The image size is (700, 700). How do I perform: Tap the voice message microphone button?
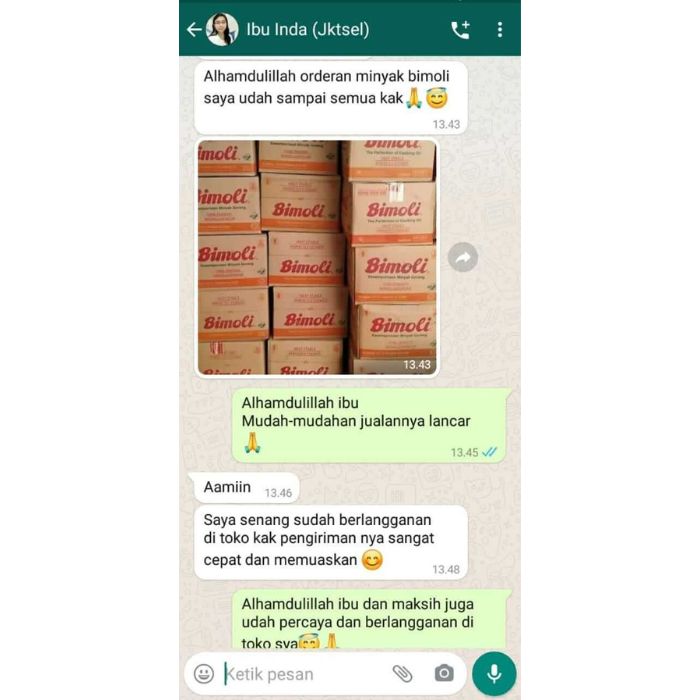494,674
